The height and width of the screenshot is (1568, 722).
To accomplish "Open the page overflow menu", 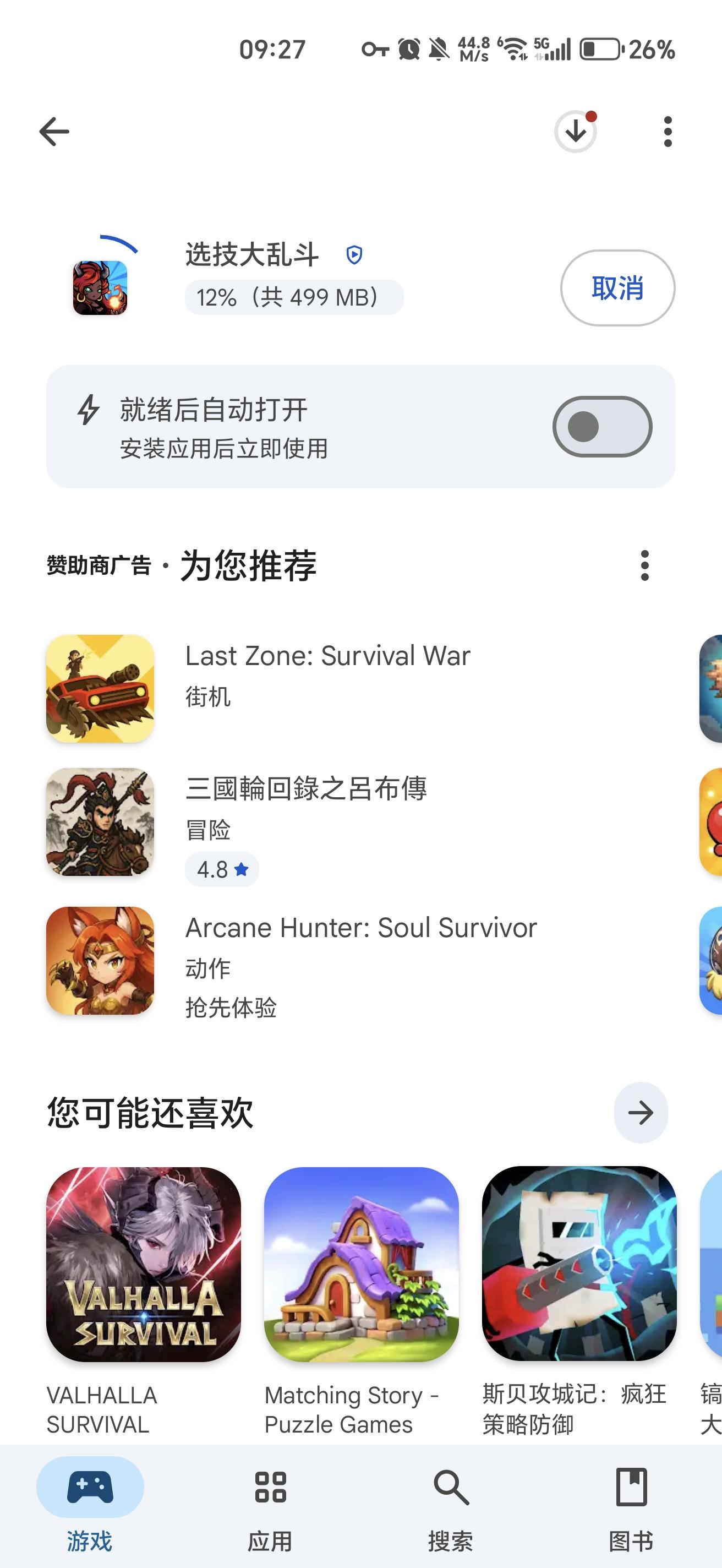I will [668, 131].
